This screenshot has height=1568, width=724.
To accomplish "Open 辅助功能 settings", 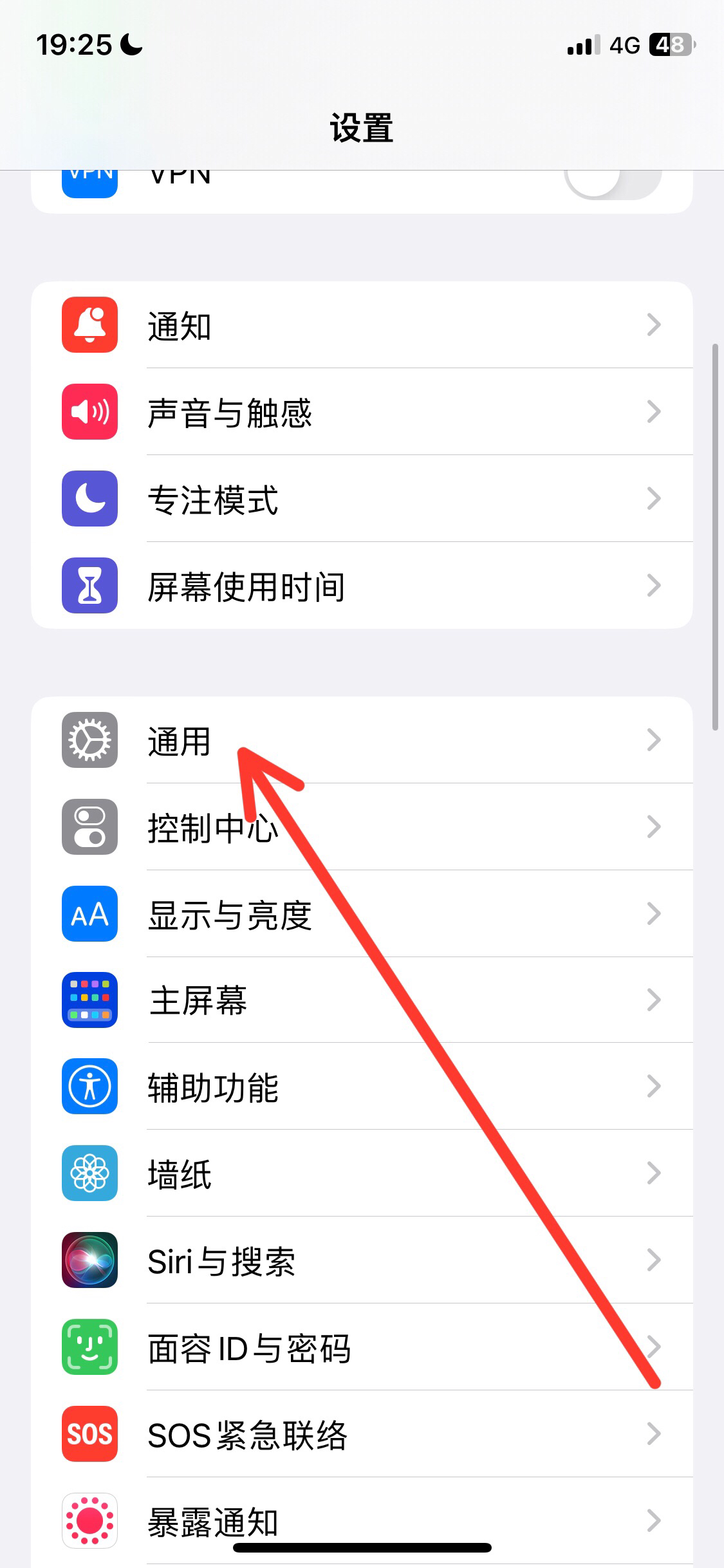I will coord(360,1088).
